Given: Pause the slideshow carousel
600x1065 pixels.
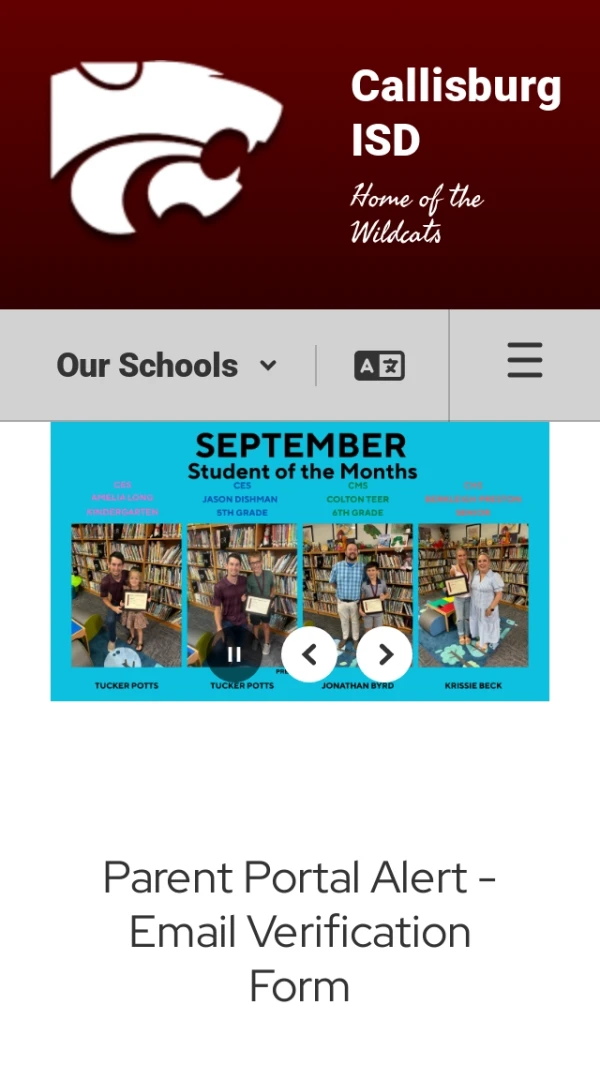Looking at the screenshot, I should [x=234, y=654].
